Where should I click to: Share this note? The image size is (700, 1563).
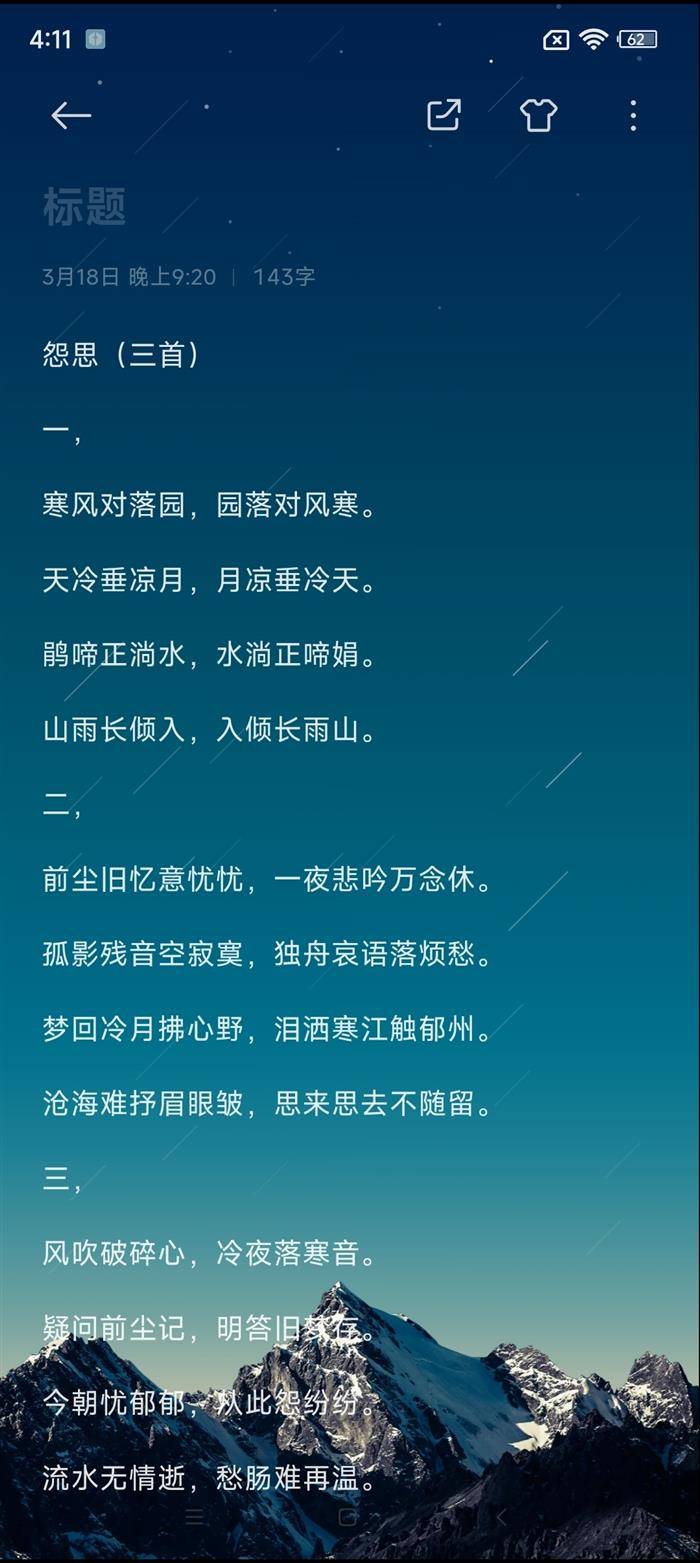444,116
